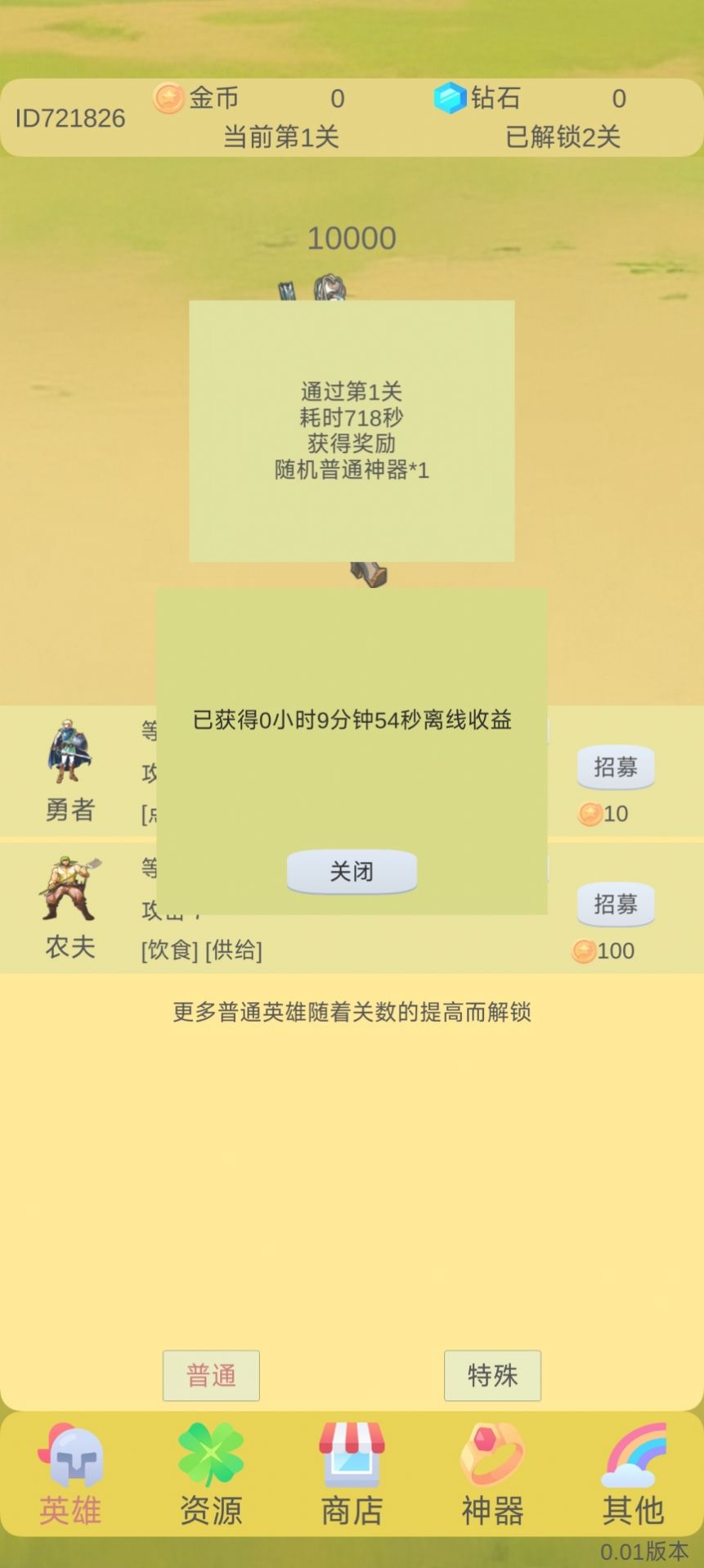Viewport: 704px width, 1568px height.
Task: Open the 英雄 tab
Action: 70,1475
